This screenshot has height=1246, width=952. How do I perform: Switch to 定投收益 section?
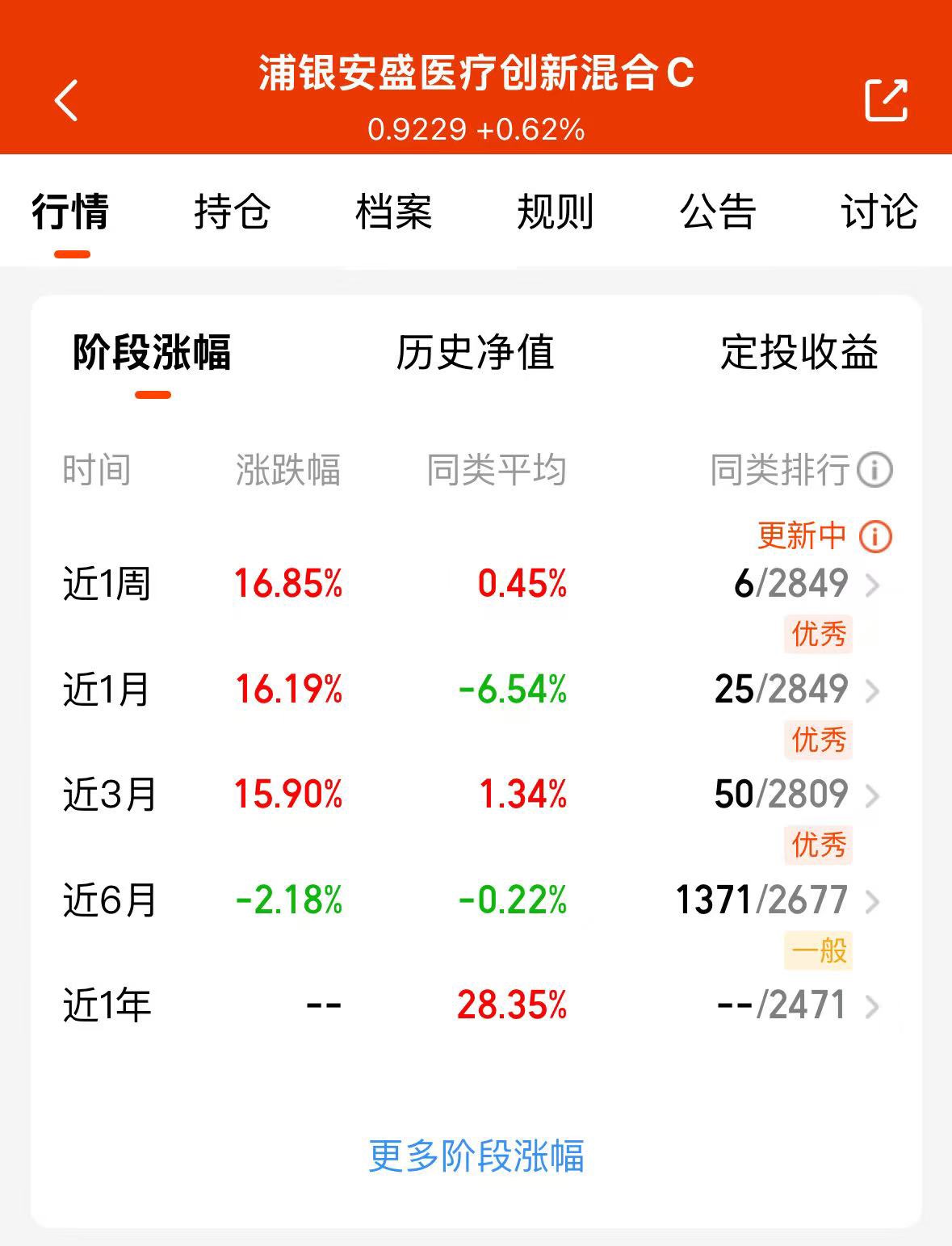coord(799,353)
